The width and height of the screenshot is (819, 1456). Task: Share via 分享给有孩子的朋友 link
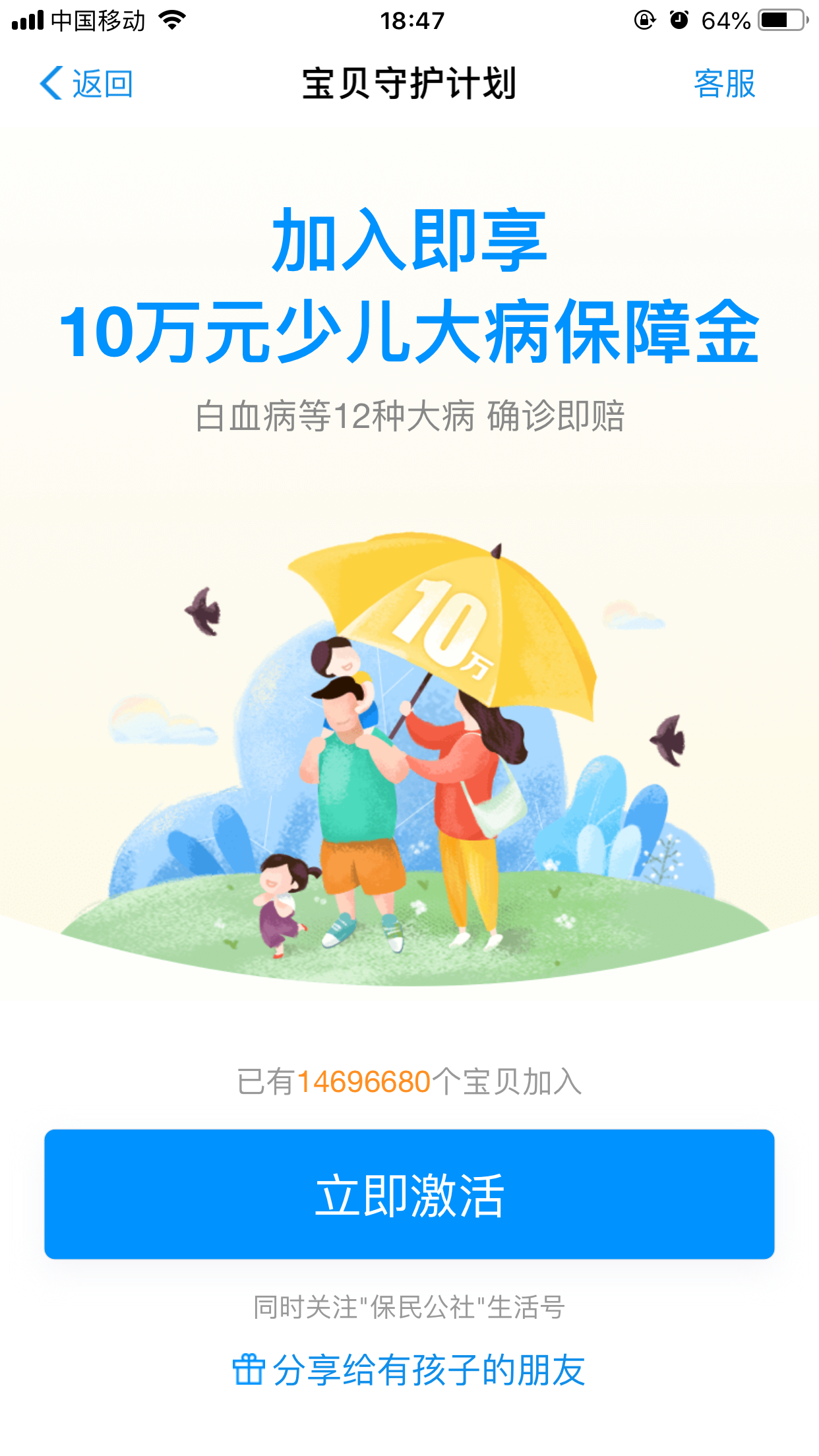[x=409, y=1371]
